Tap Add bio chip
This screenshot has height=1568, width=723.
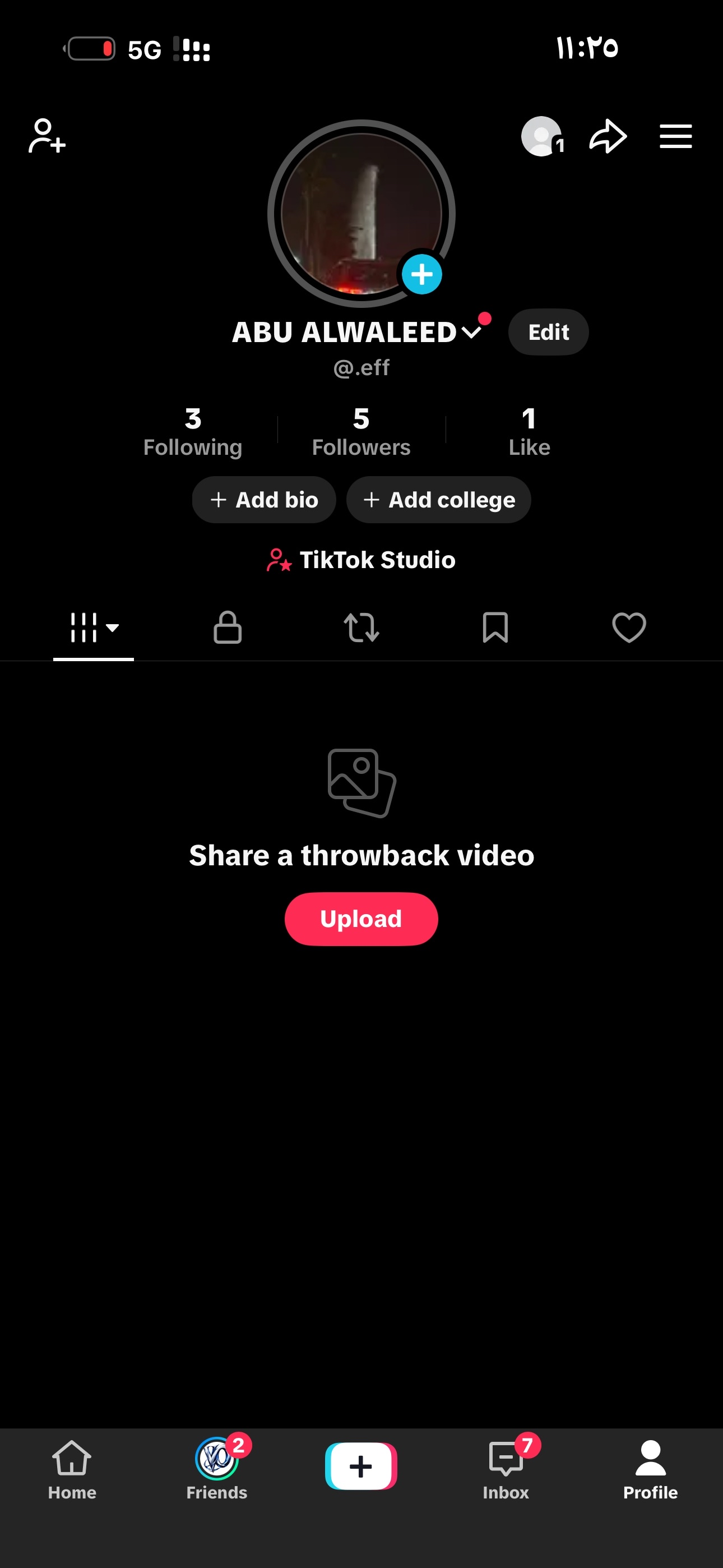click(x=264, y=500)
